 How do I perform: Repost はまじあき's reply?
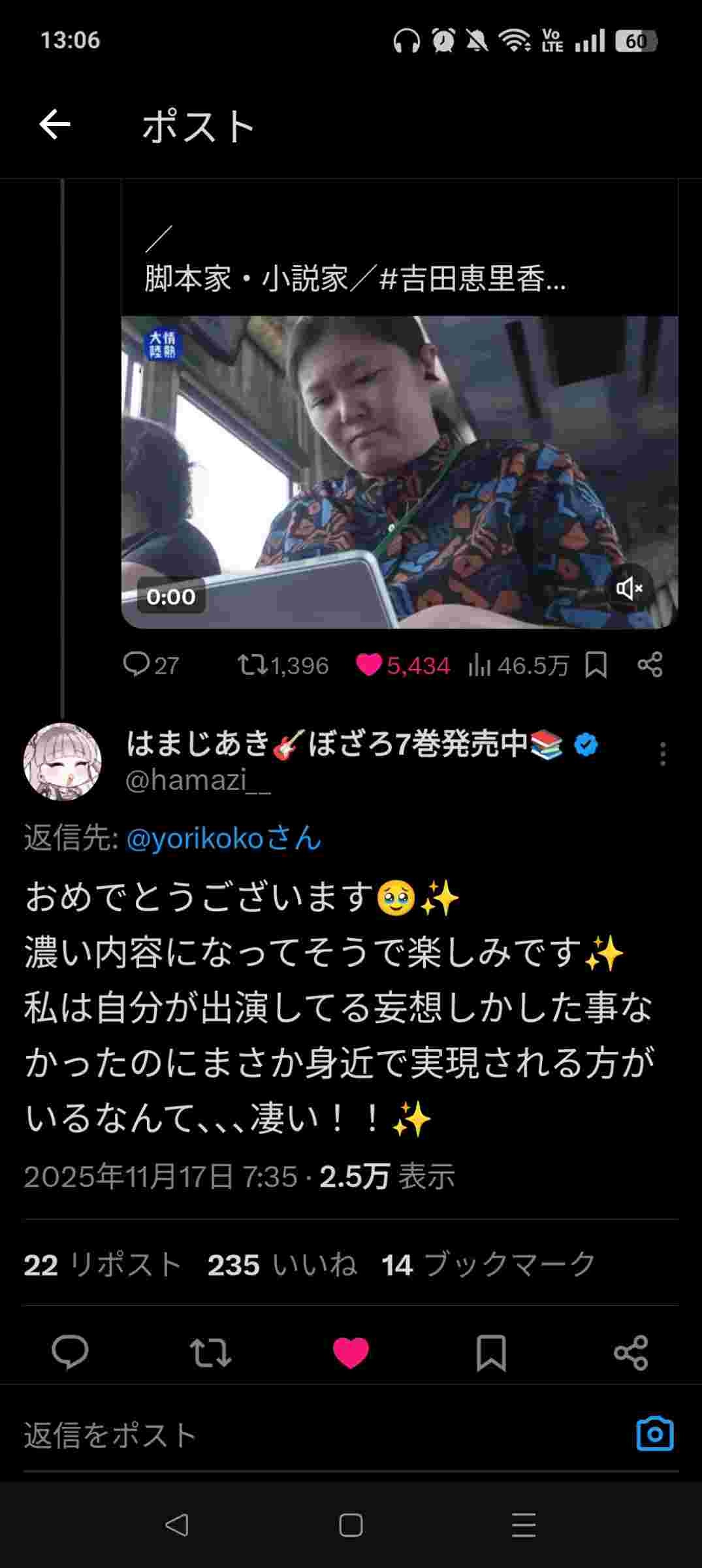coord(210,1352)
